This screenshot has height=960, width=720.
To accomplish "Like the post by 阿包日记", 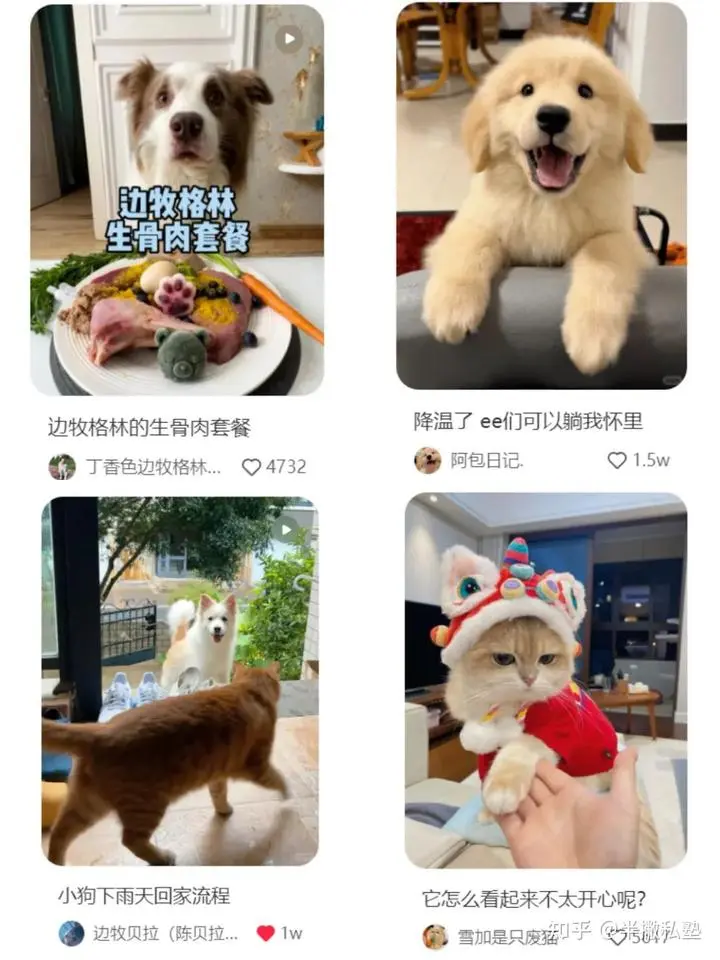I will coord(617,460).
